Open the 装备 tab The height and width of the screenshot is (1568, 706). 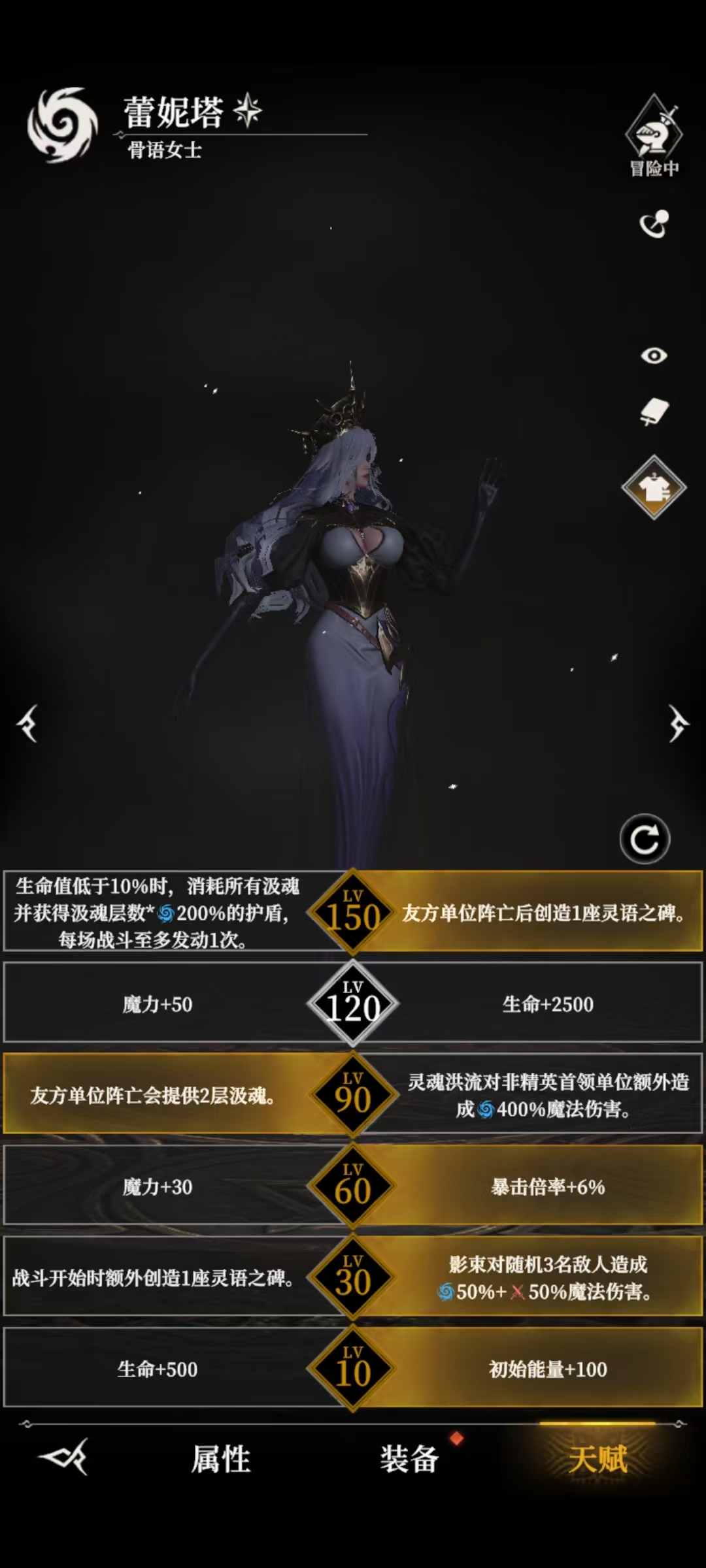[x=409, y=1459]
